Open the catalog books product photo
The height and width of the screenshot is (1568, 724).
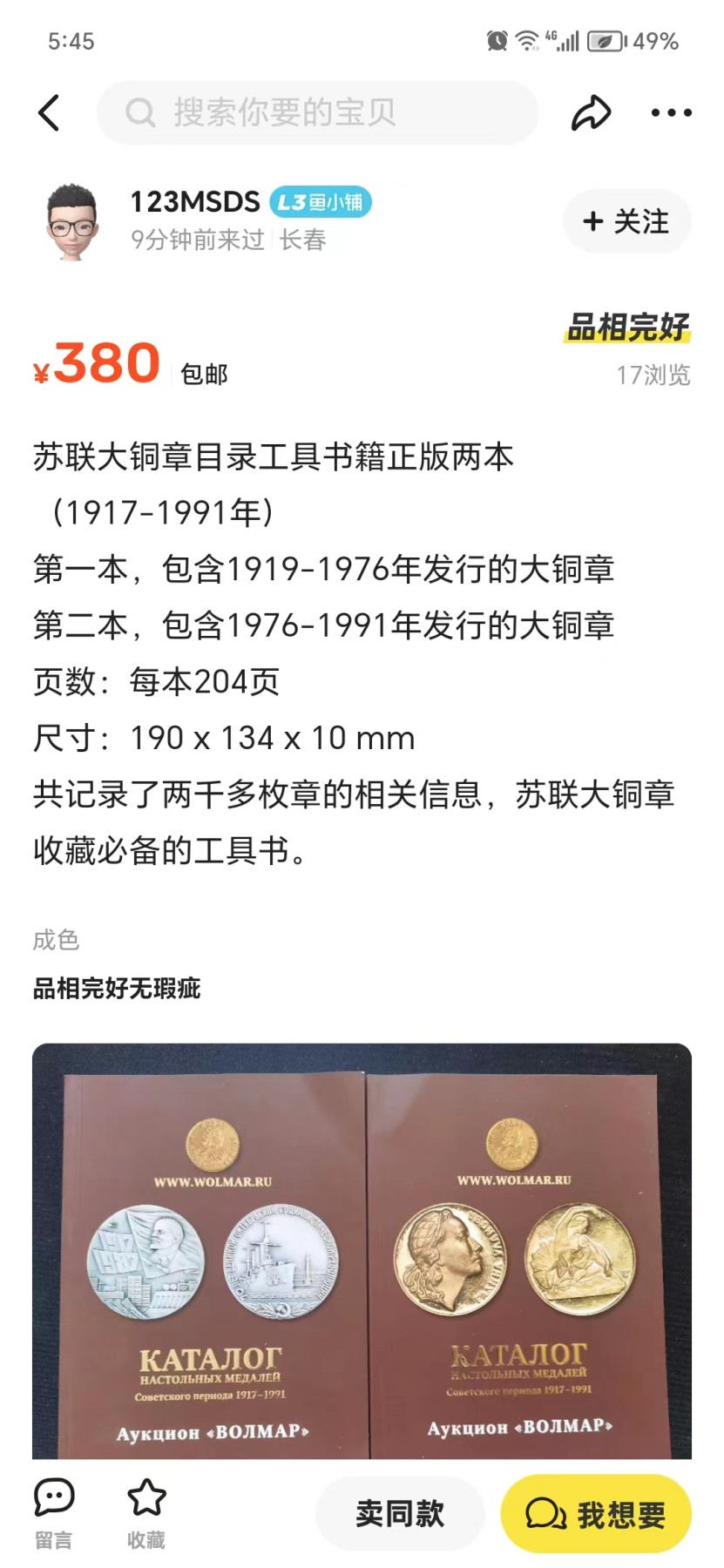(362, 1250)
